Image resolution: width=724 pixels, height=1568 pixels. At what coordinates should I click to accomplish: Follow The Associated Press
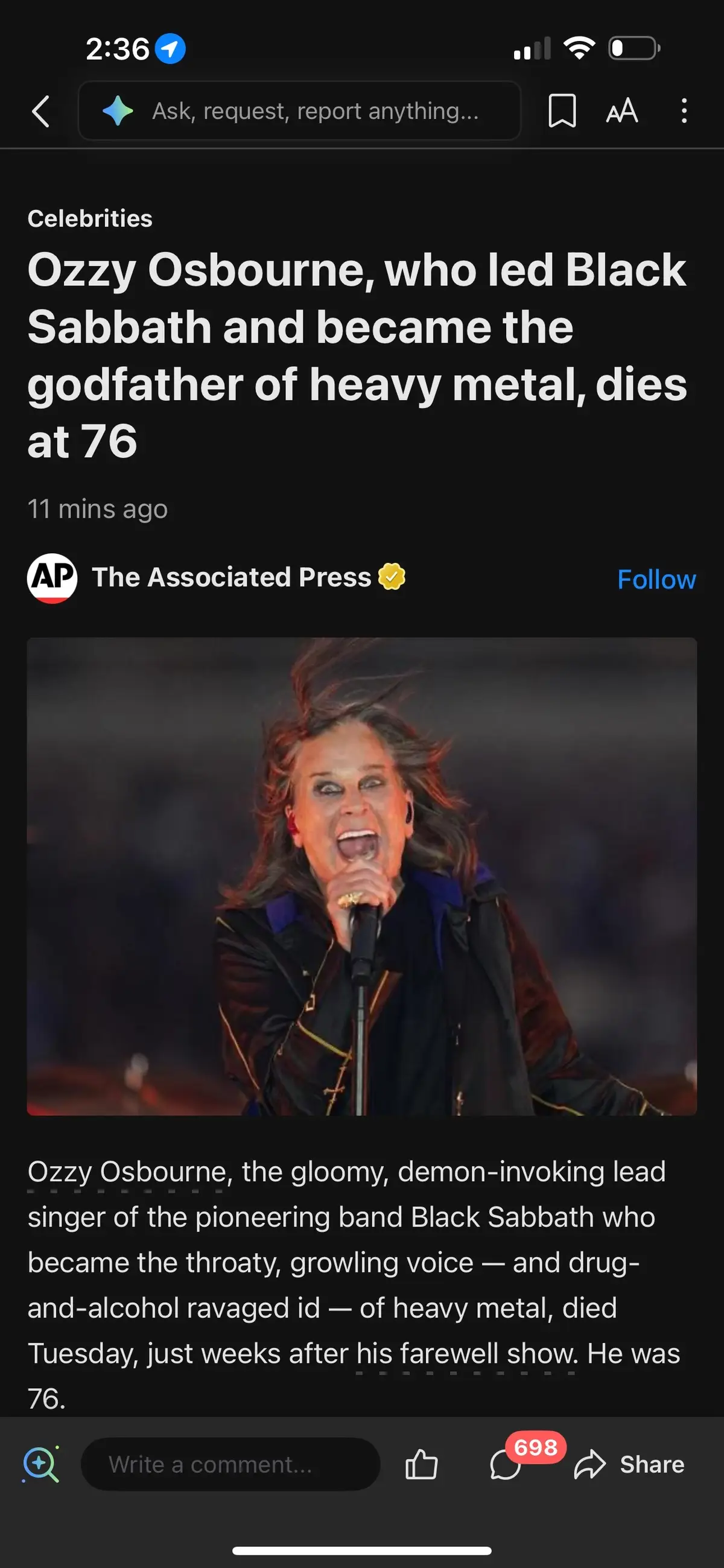[656, 579]
